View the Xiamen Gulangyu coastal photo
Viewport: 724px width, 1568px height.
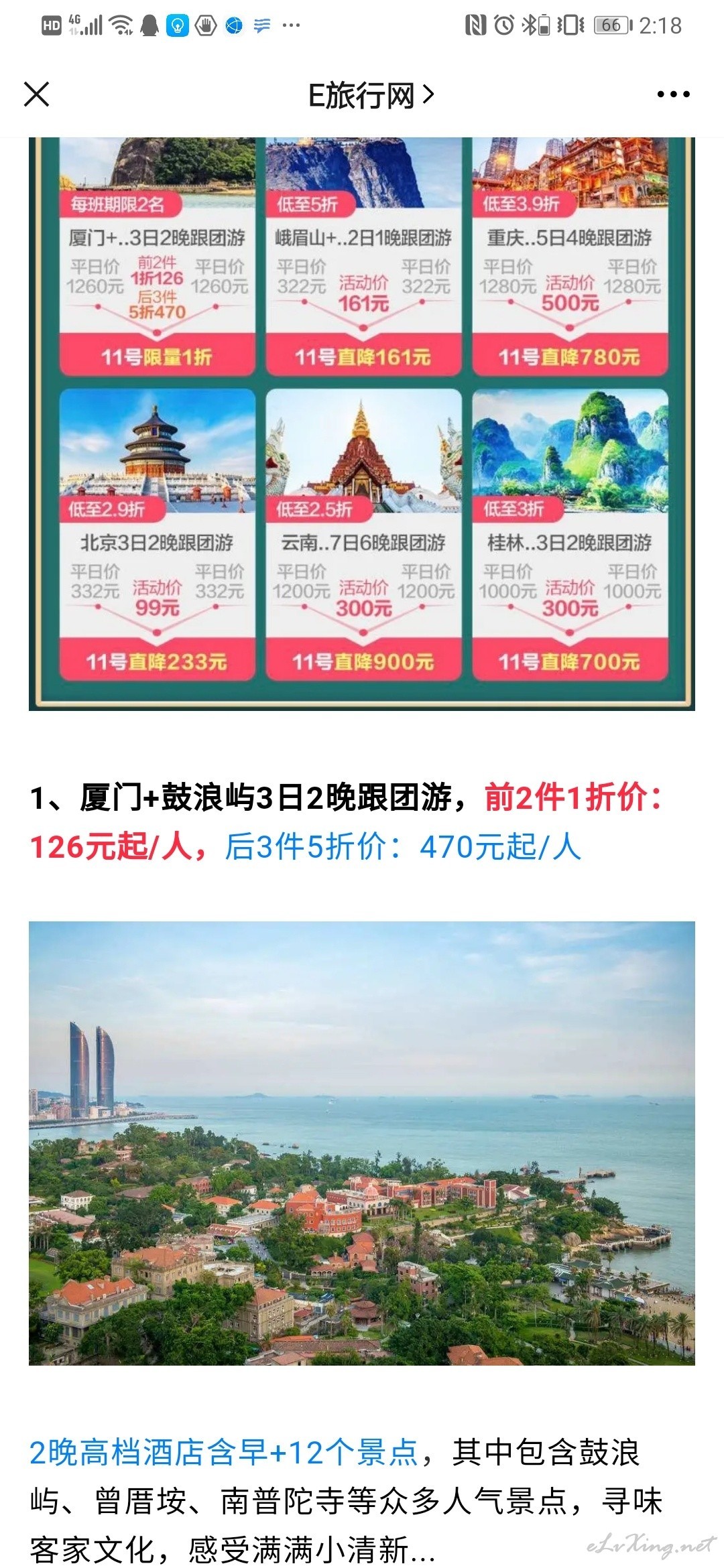pyautogui.click(x=362, y=1143)
